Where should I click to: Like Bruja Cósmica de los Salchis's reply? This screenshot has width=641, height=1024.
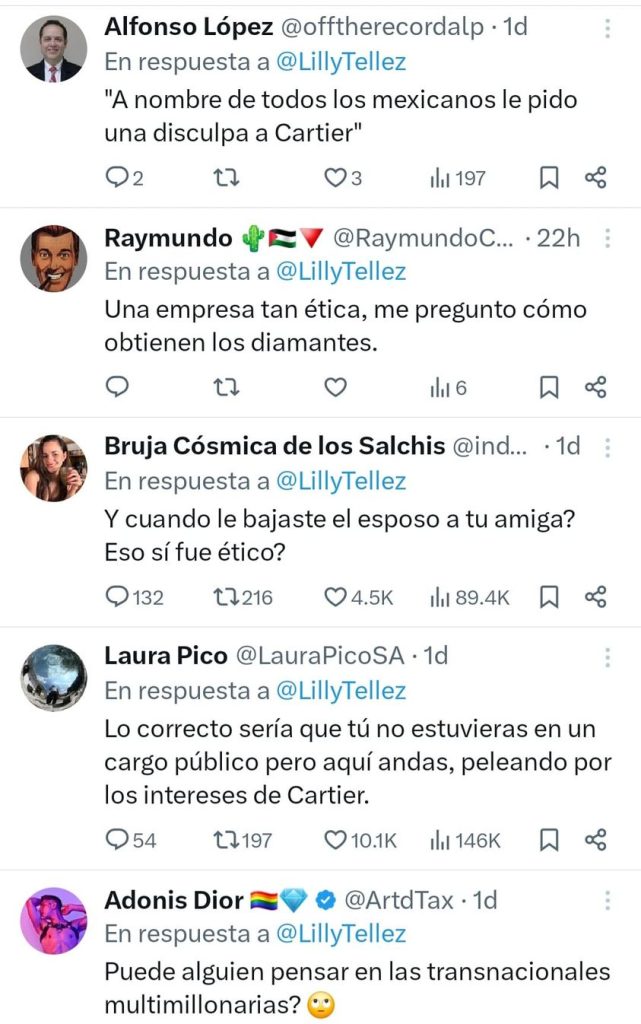pos(336,597)
